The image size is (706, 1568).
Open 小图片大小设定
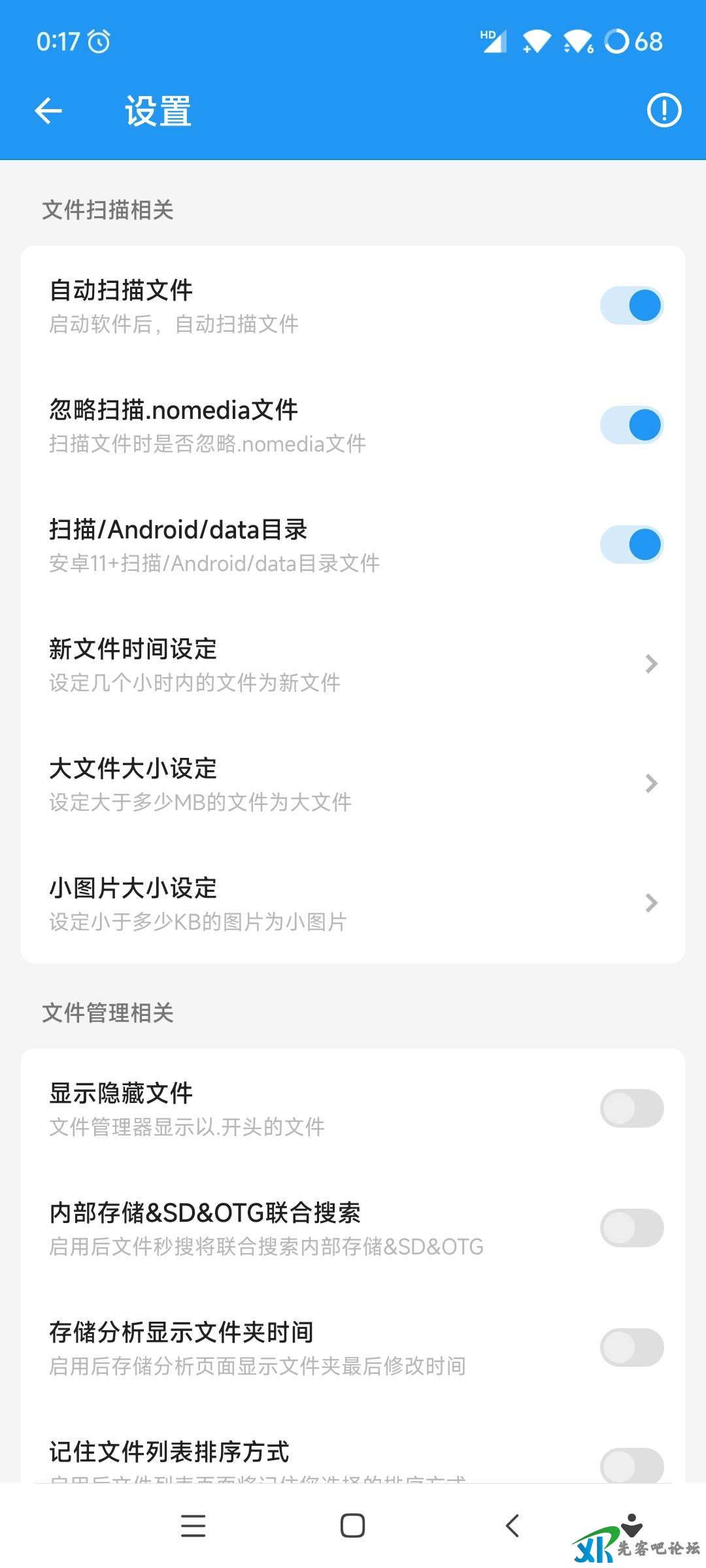(353, 904)
